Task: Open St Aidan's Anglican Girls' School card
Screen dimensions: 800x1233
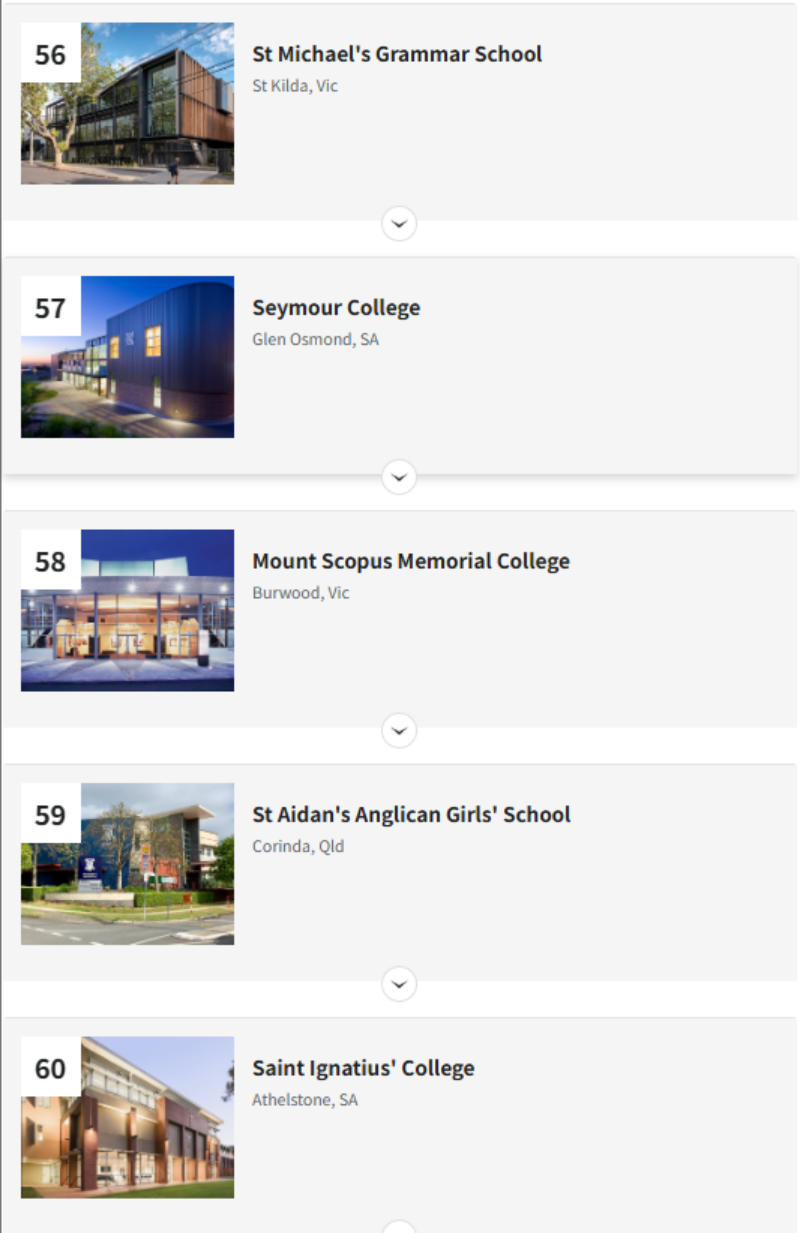Action: [411, 815]
